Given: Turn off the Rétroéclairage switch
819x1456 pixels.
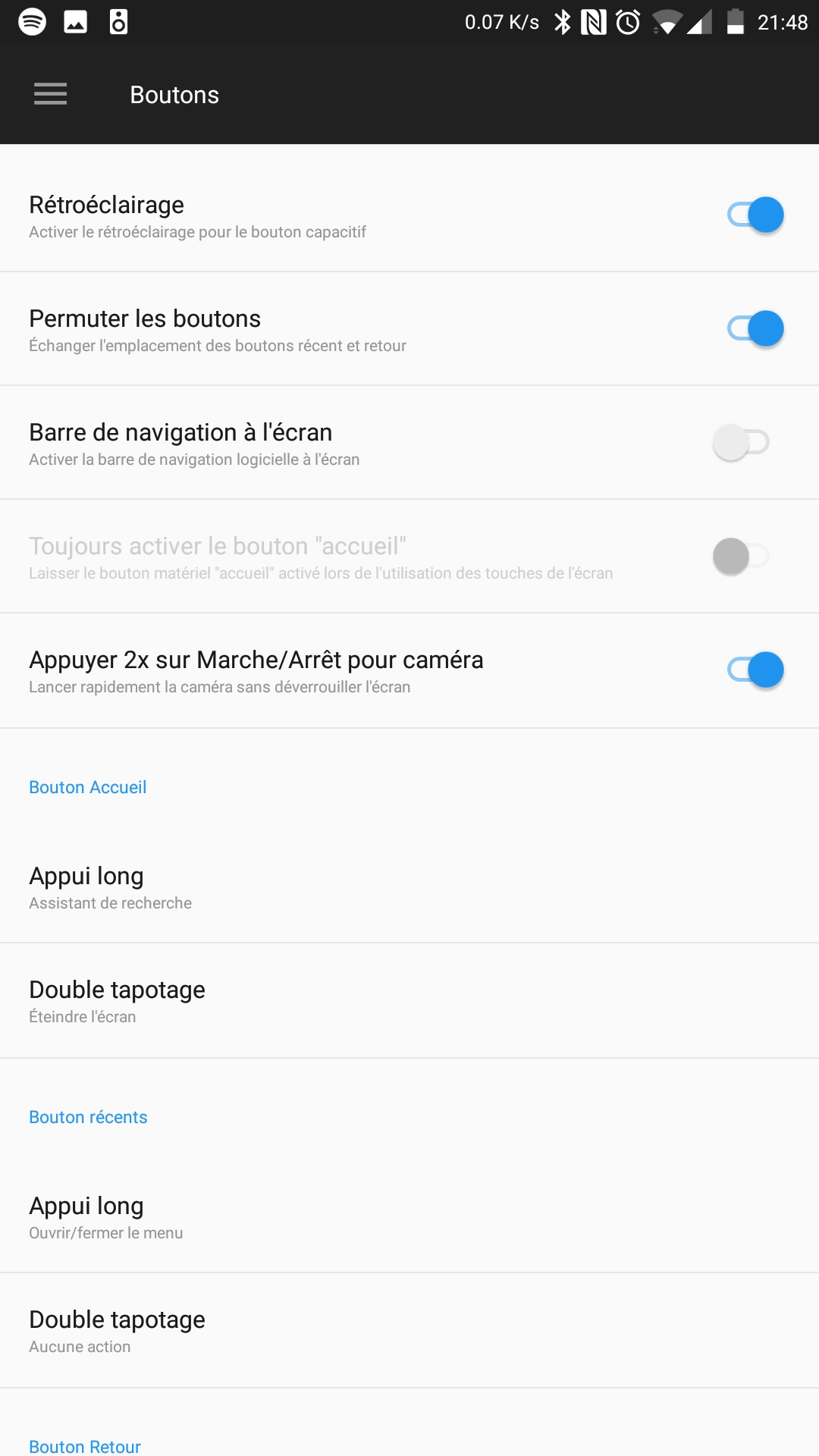Looking at the screenshot, I should (755, 215).
